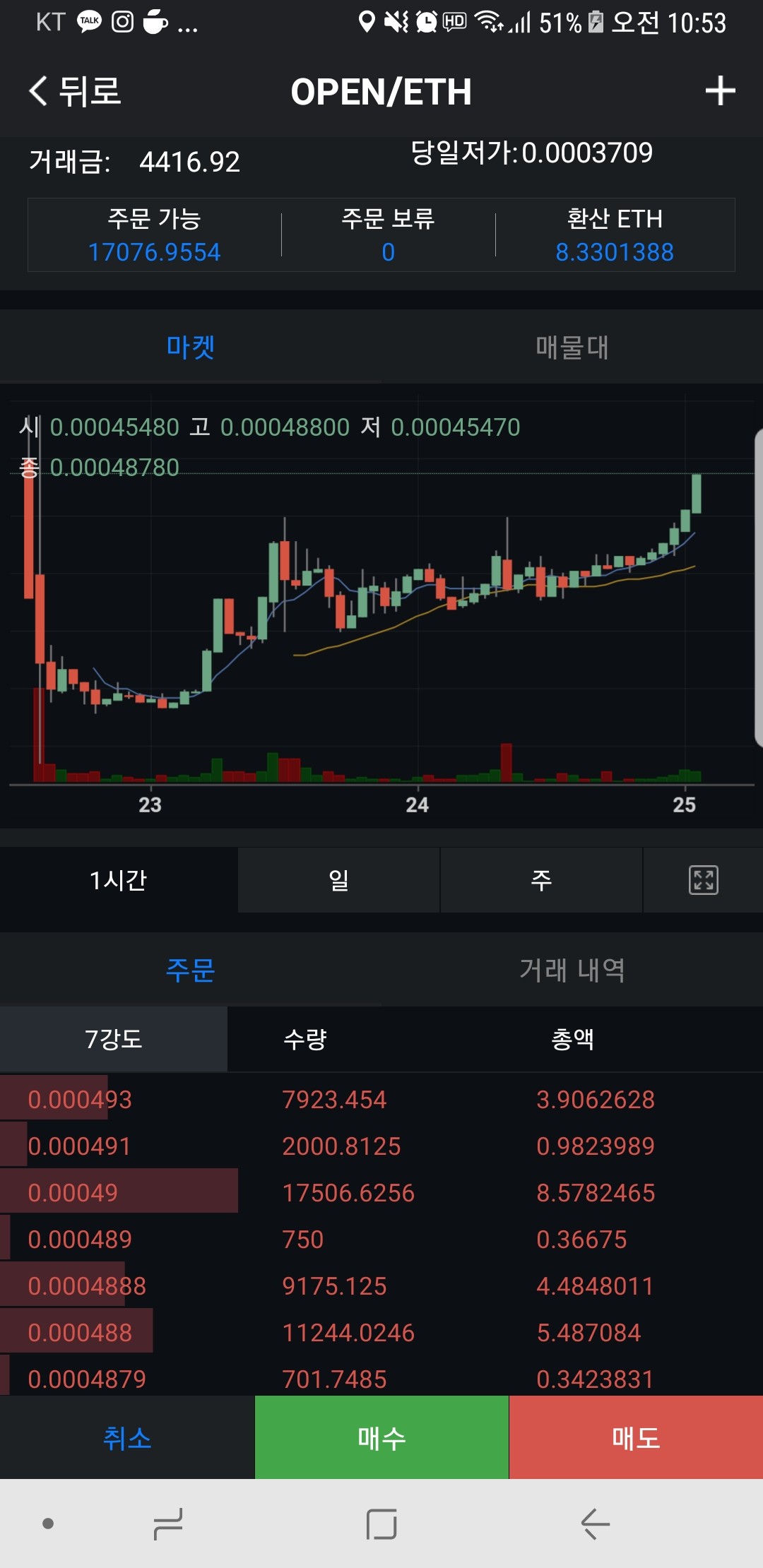
Task: Tap the red 매도 sell button
Action: point(636,1438)
